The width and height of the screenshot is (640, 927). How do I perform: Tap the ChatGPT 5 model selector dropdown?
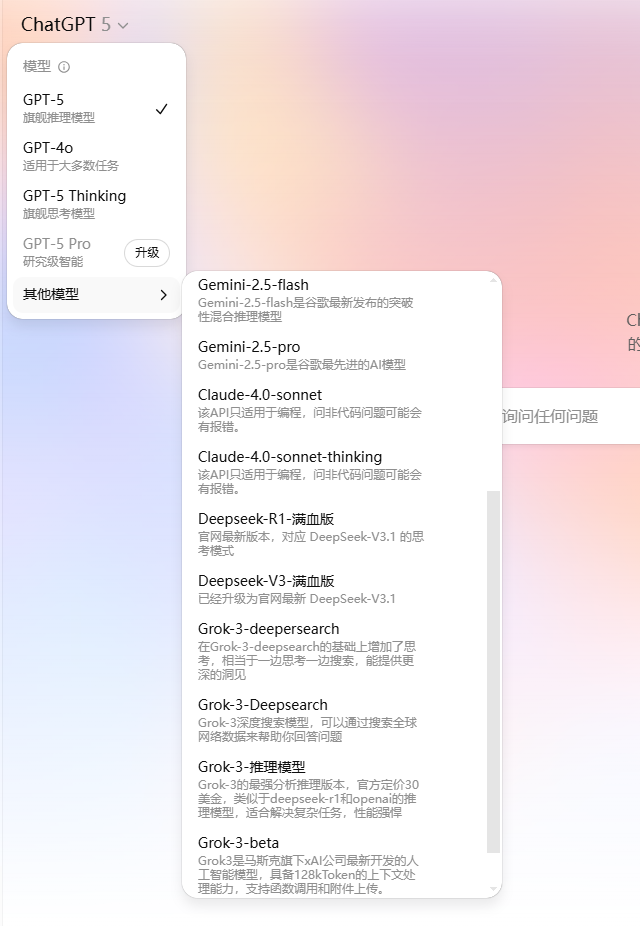[75, 24]
